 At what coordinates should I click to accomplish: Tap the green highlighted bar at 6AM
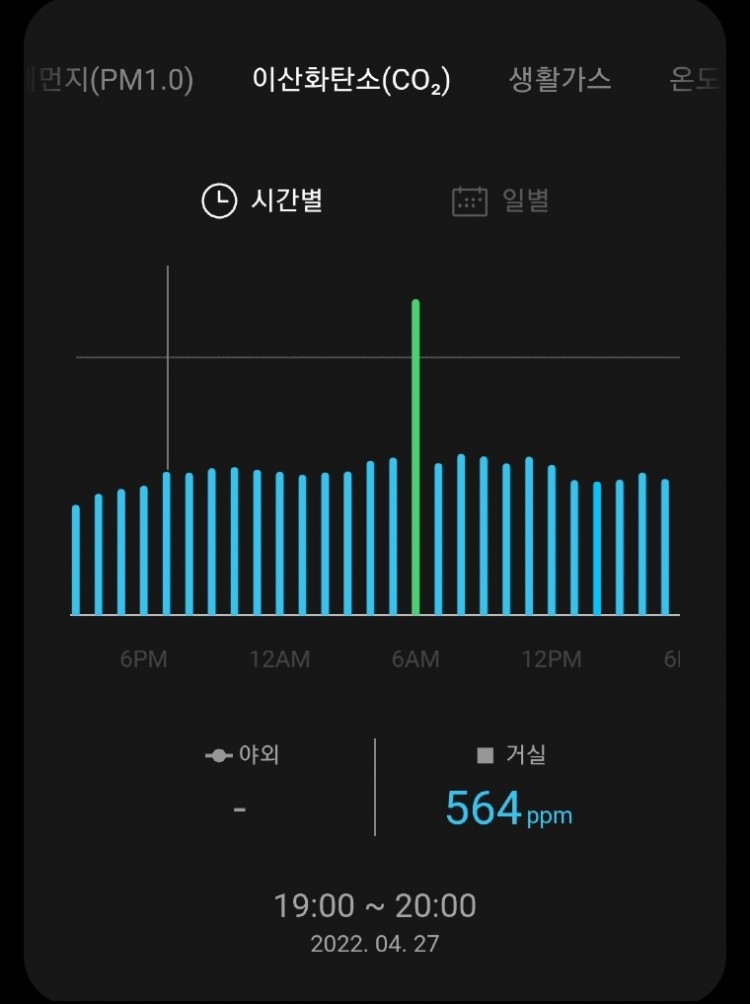point(416,455)
